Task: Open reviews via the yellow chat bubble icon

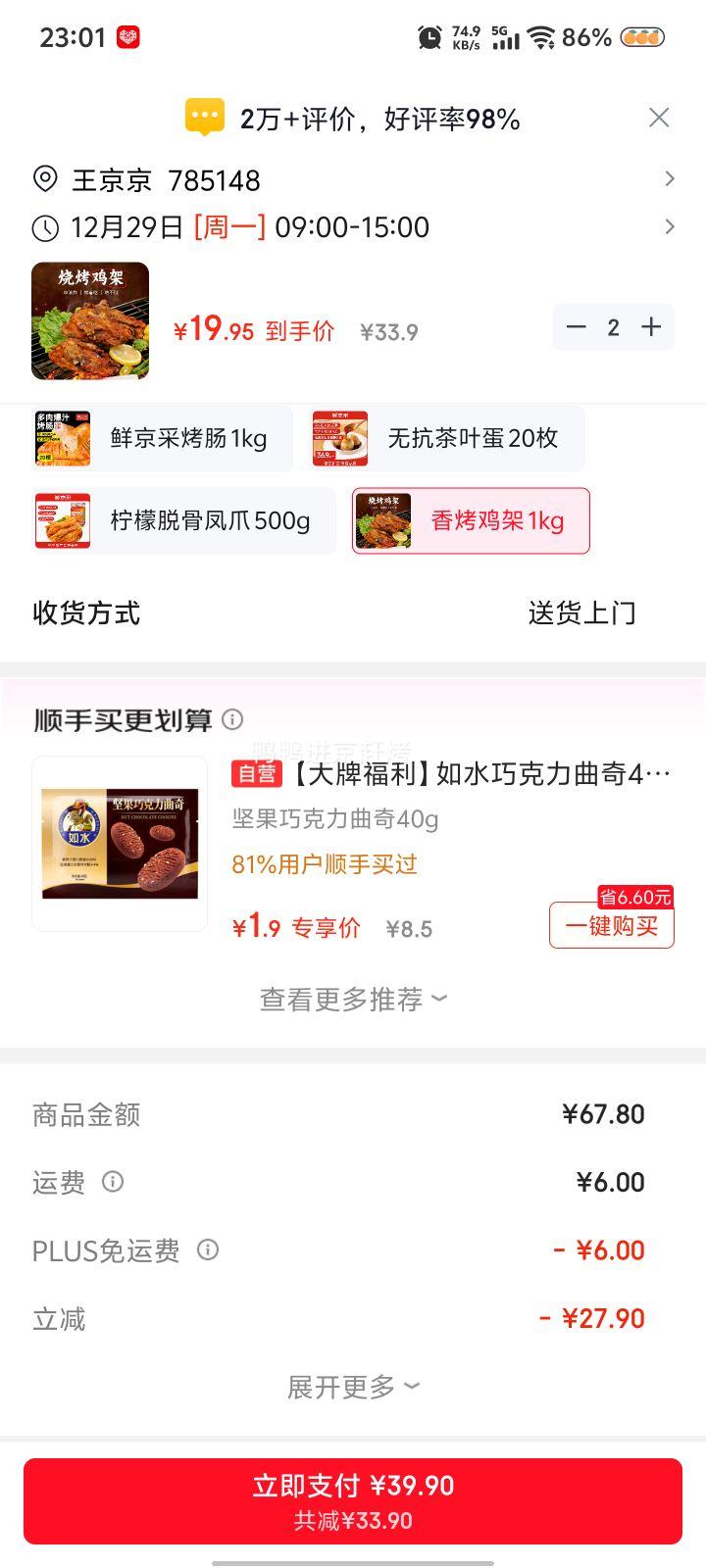Action: point(203,117)
